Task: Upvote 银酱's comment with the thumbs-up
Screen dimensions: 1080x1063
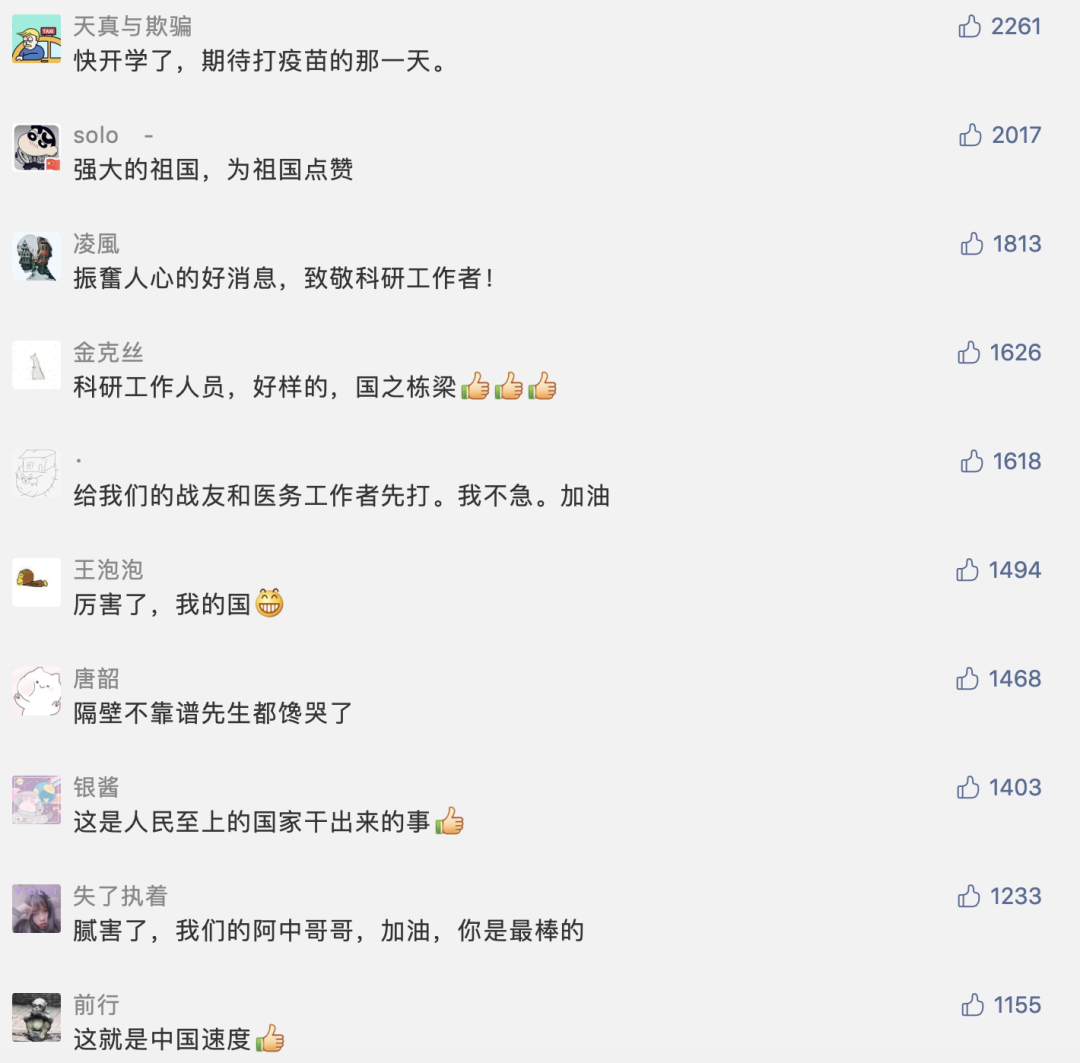Action: pyautogui.click(x=967, y=788)
